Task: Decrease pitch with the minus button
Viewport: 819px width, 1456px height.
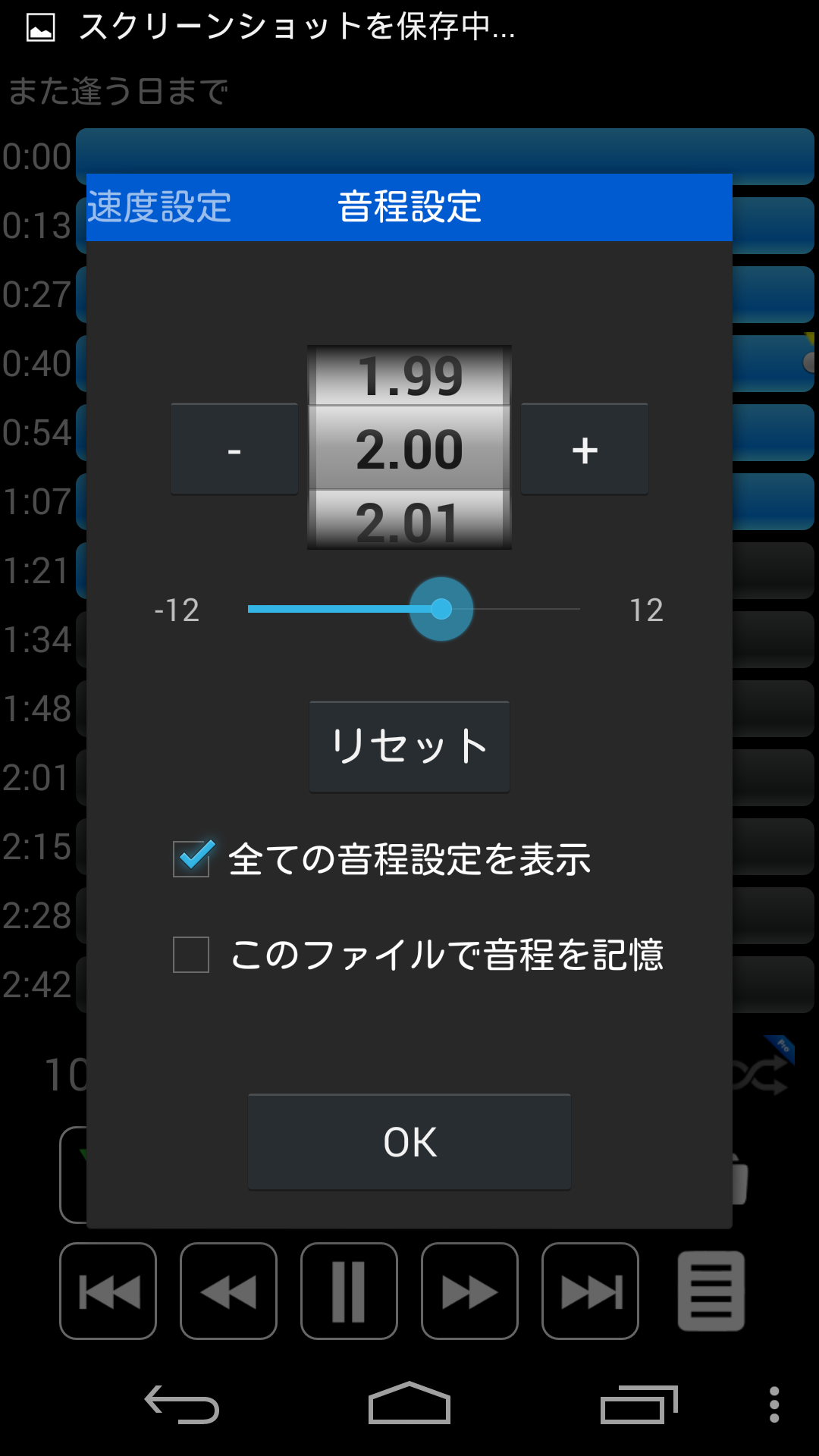Action: pyautogui.click(x=234, y=449)
